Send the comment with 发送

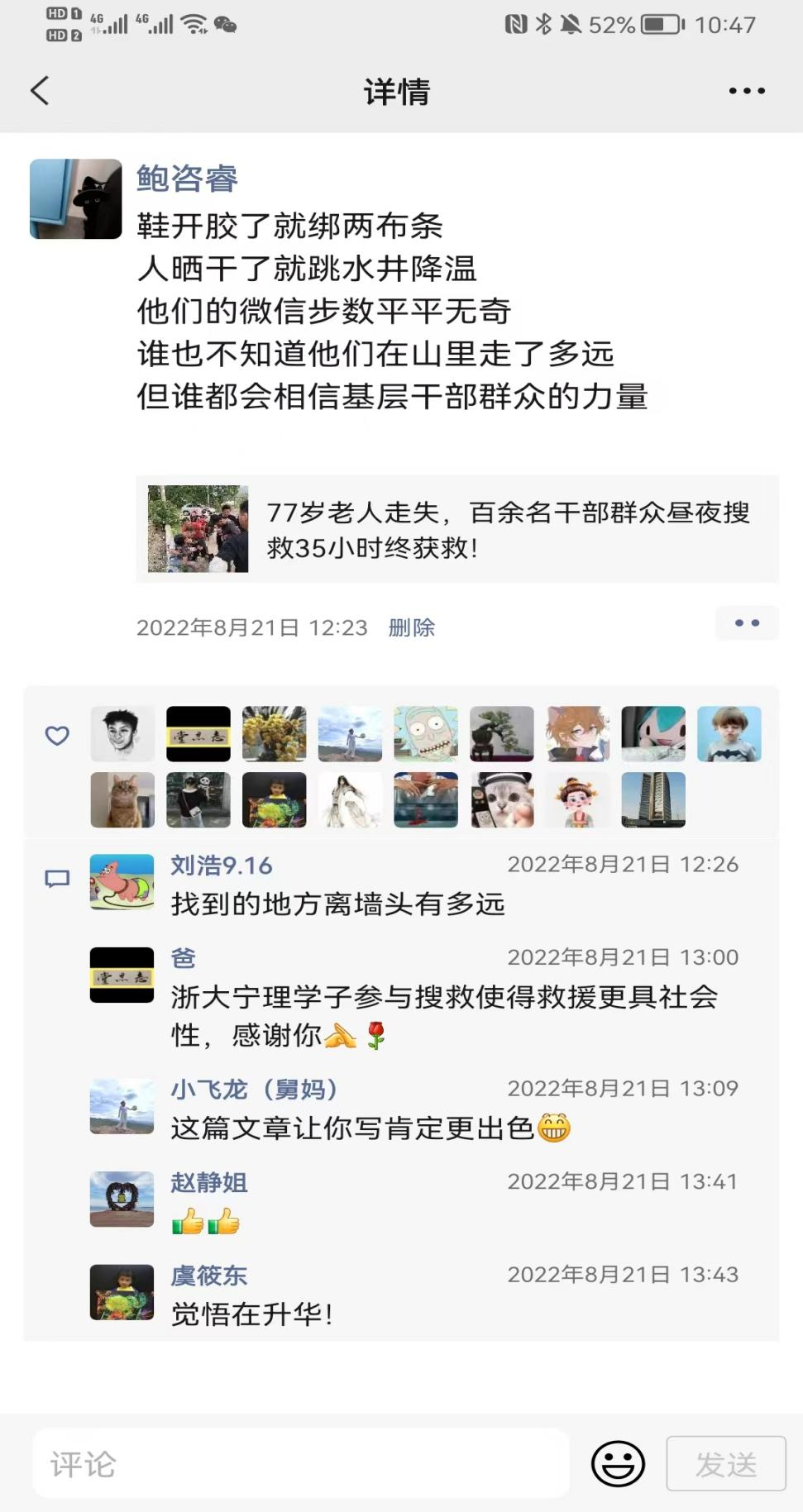click(725, 1464)
